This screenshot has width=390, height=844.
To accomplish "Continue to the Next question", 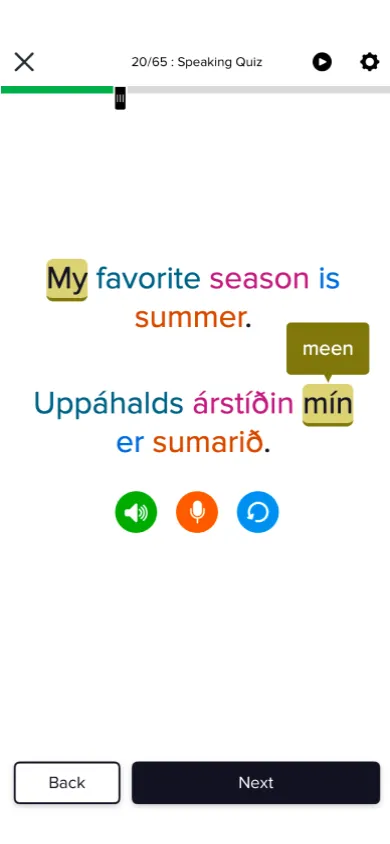I will coord(256,782).
